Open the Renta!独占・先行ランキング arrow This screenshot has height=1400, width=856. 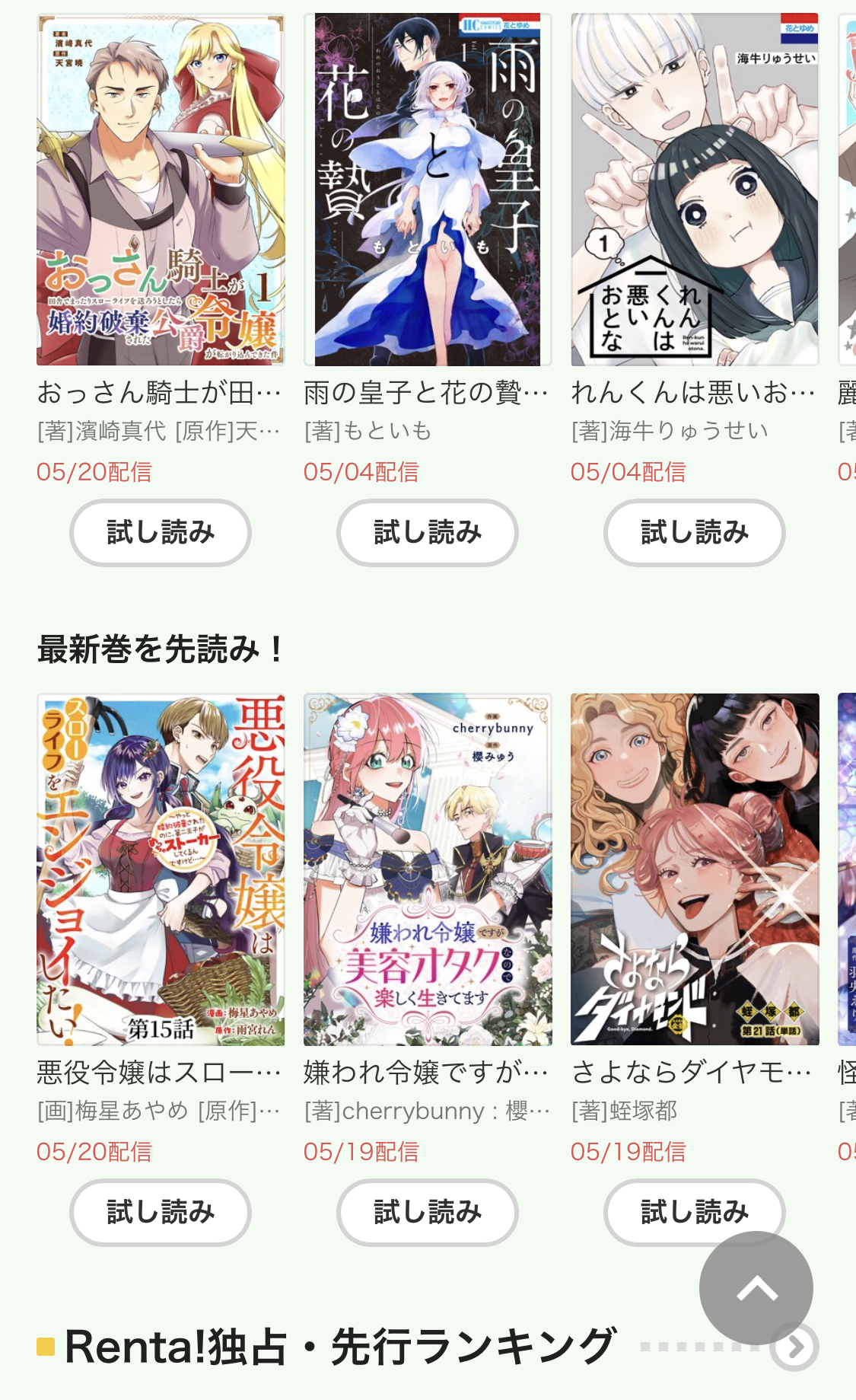(x=796, y=1348)
